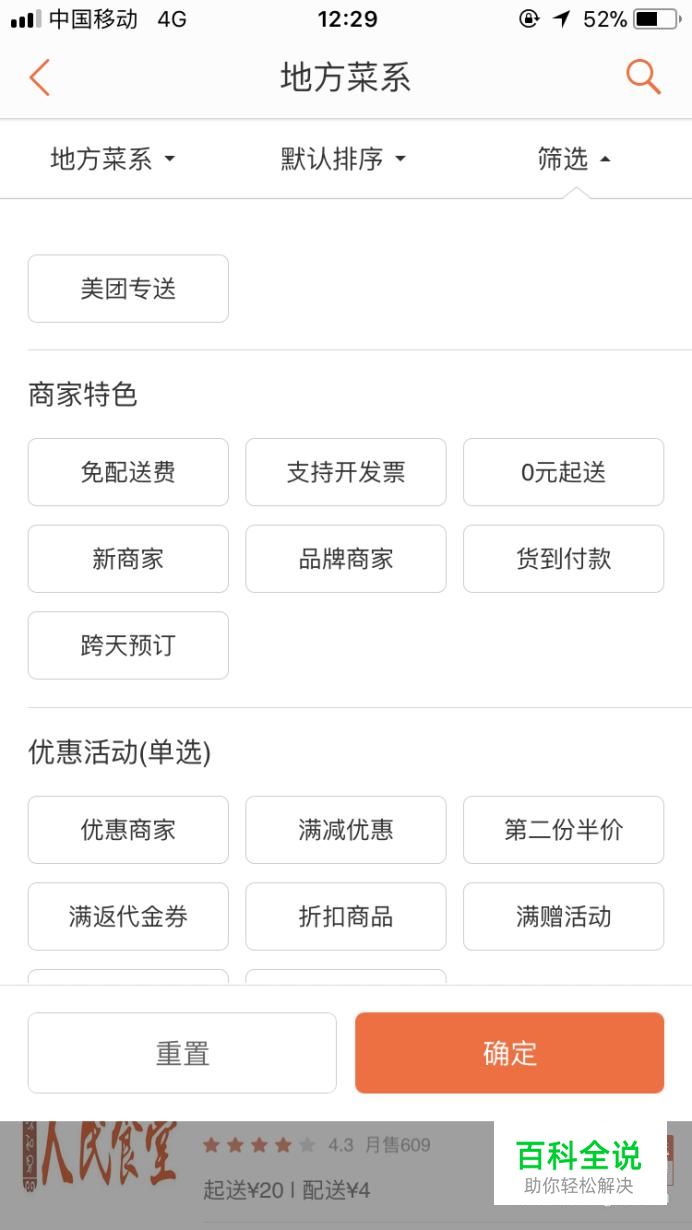Select 第二份半价 promotion
Screen dimensions: 692x1230
coord(563,830)
